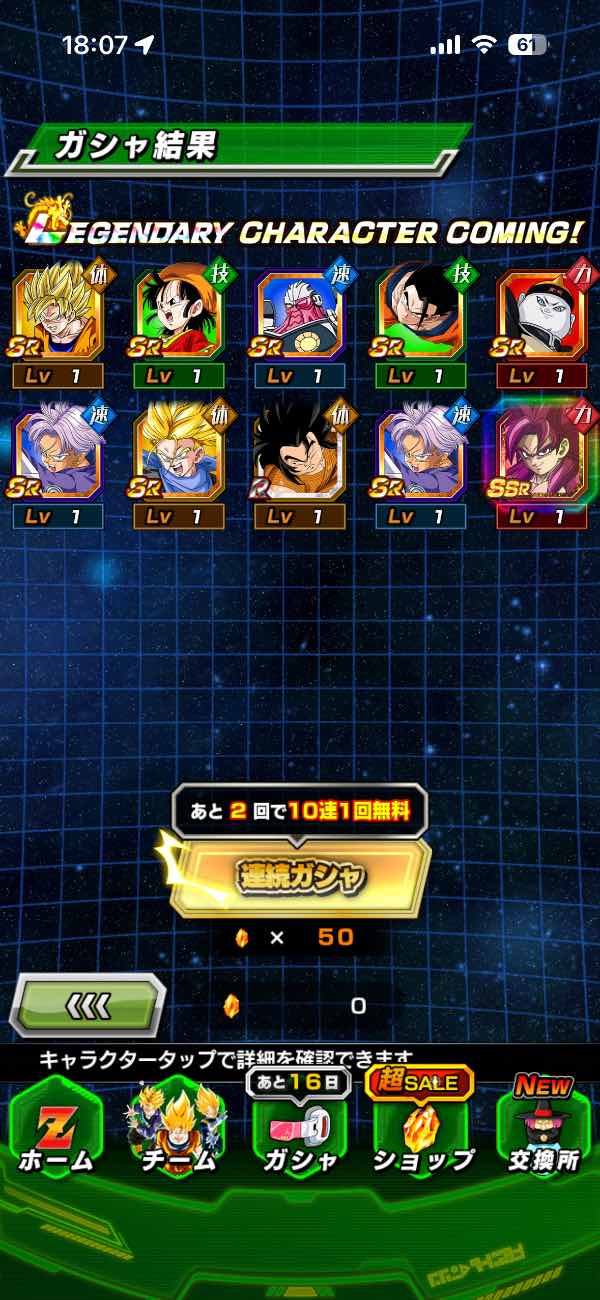
Task: Open the チーム tab
Action: coord(178,1125)
